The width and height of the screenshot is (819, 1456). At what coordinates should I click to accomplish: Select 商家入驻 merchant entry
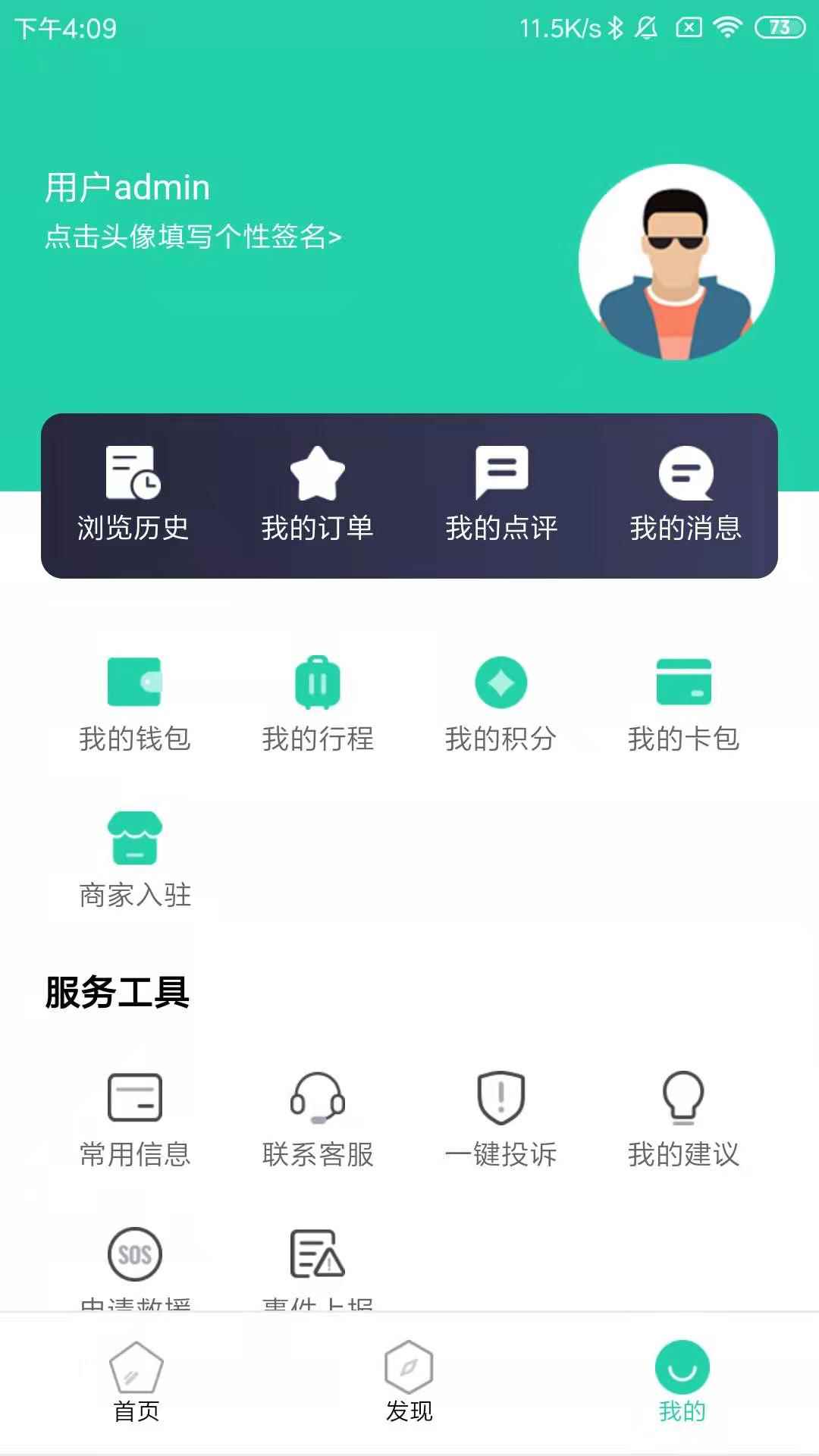tap(135, 861)
